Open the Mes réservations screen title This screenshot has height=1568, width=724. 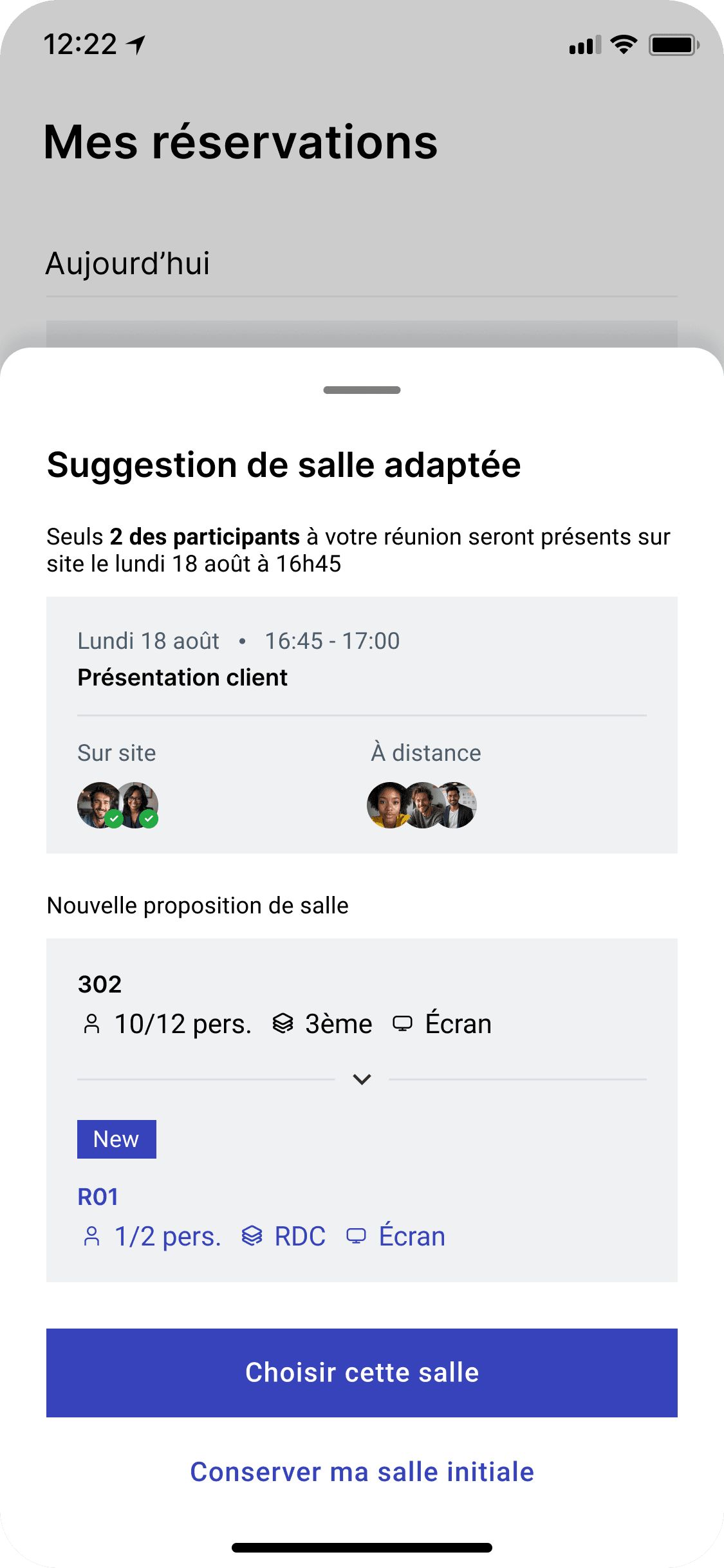(240, 142)
